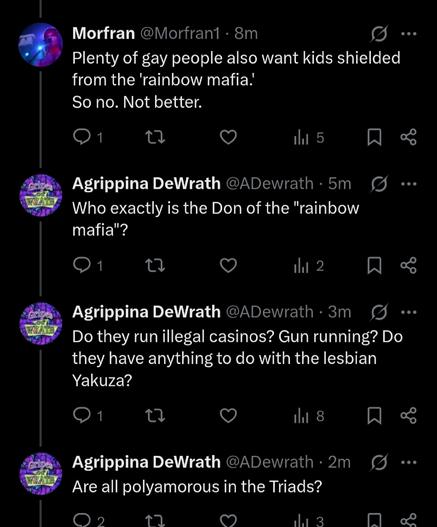The height and width of the screenshot is (527, 437).
Task: Like Morfran's tweet
Action: click(x=228, y=137)
